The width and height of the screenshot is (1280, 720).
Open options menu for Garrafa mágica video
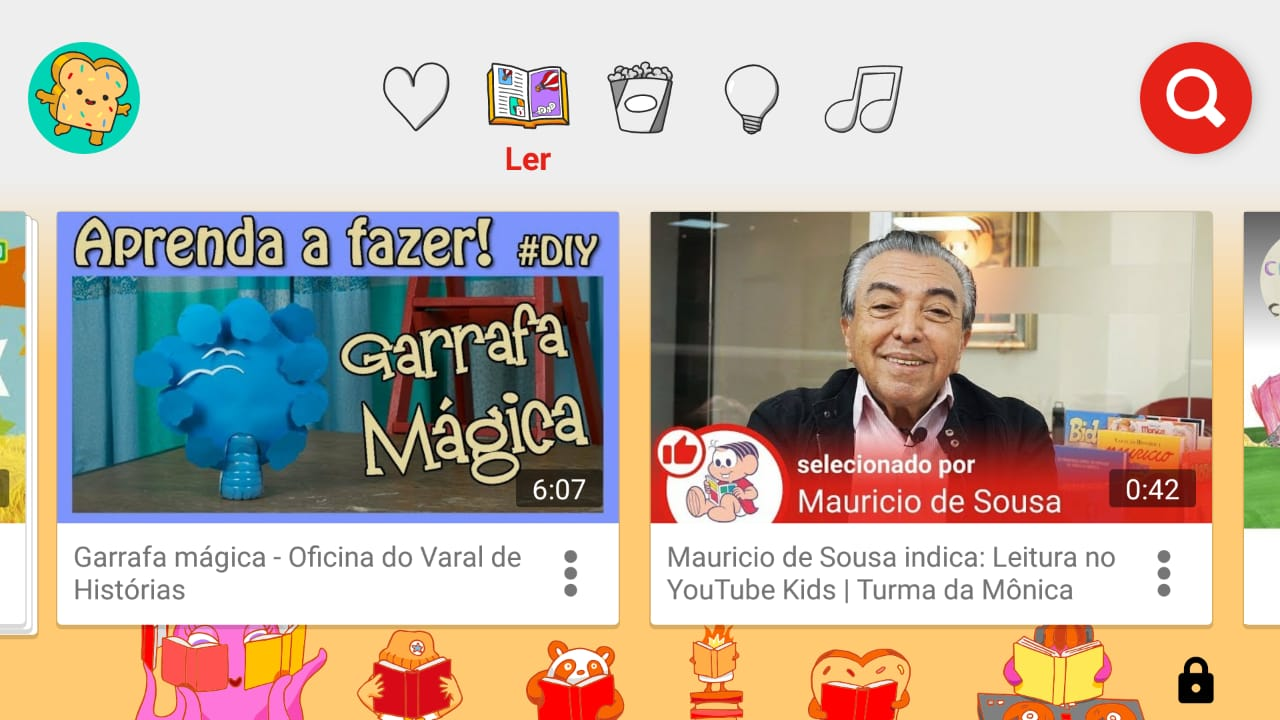570,574
